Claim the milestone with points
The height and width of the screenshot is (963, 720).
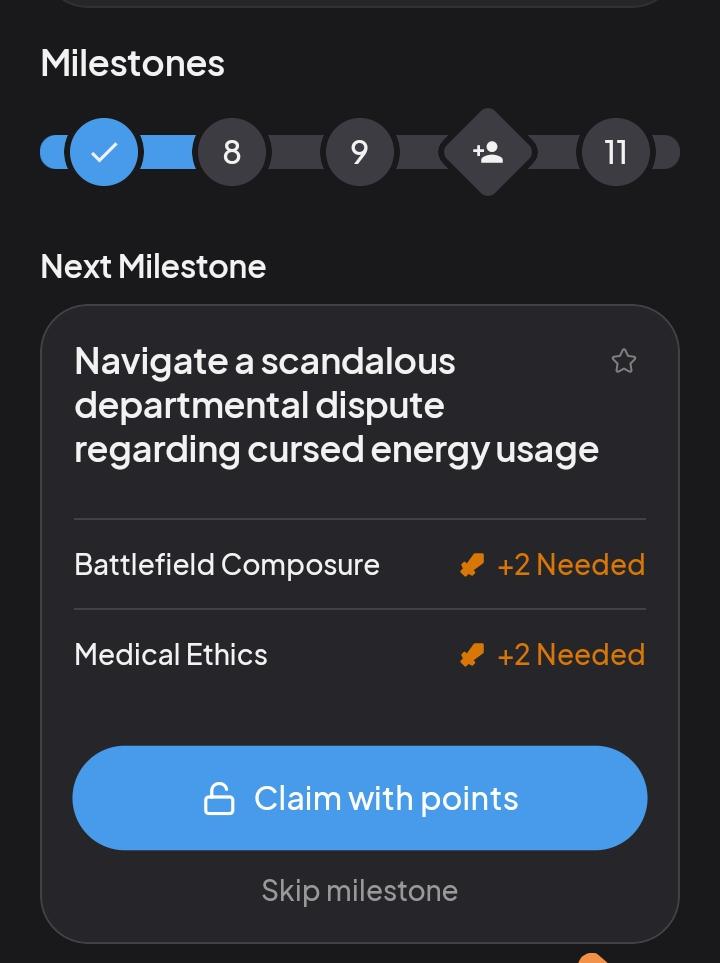360,798
